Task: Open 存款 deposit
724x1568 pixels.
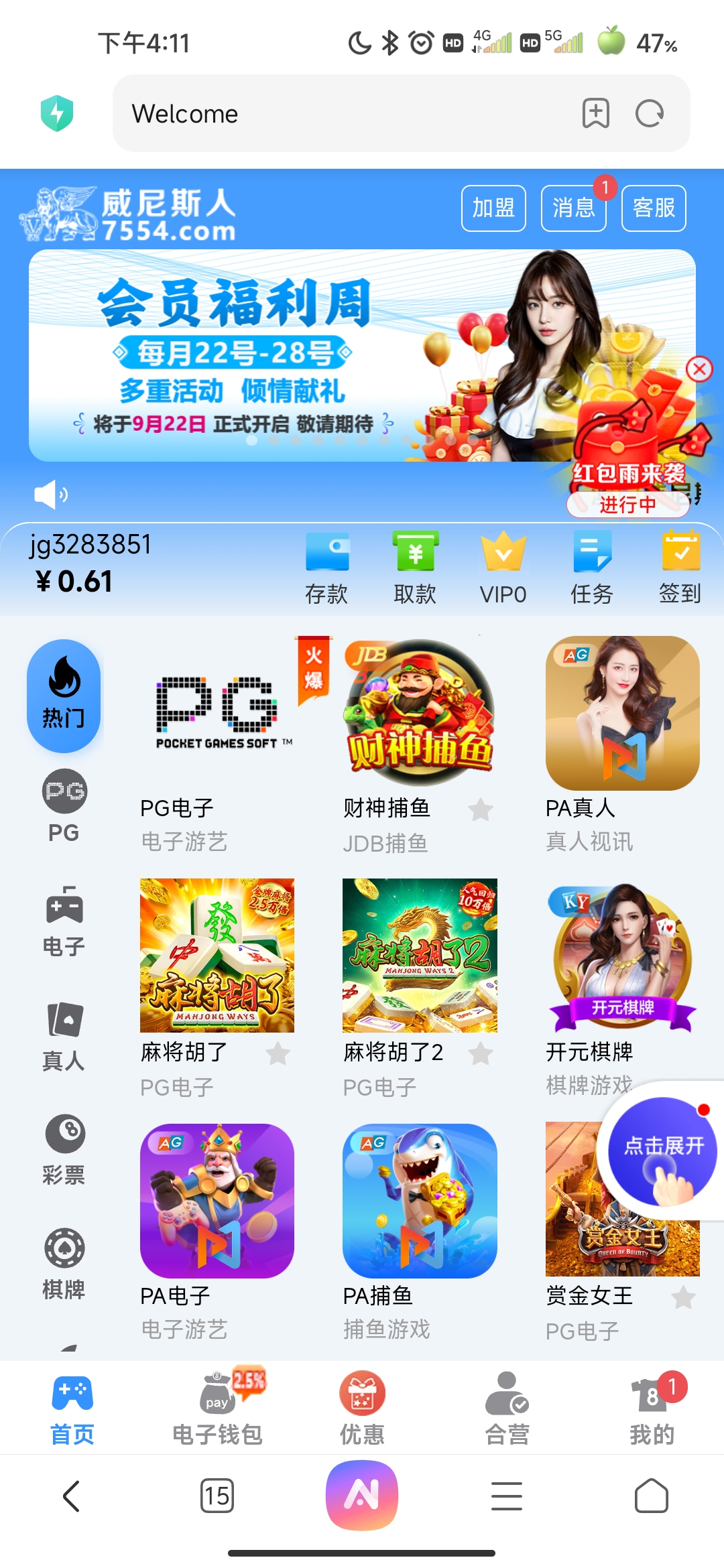Action: click(x=327, y=567)
